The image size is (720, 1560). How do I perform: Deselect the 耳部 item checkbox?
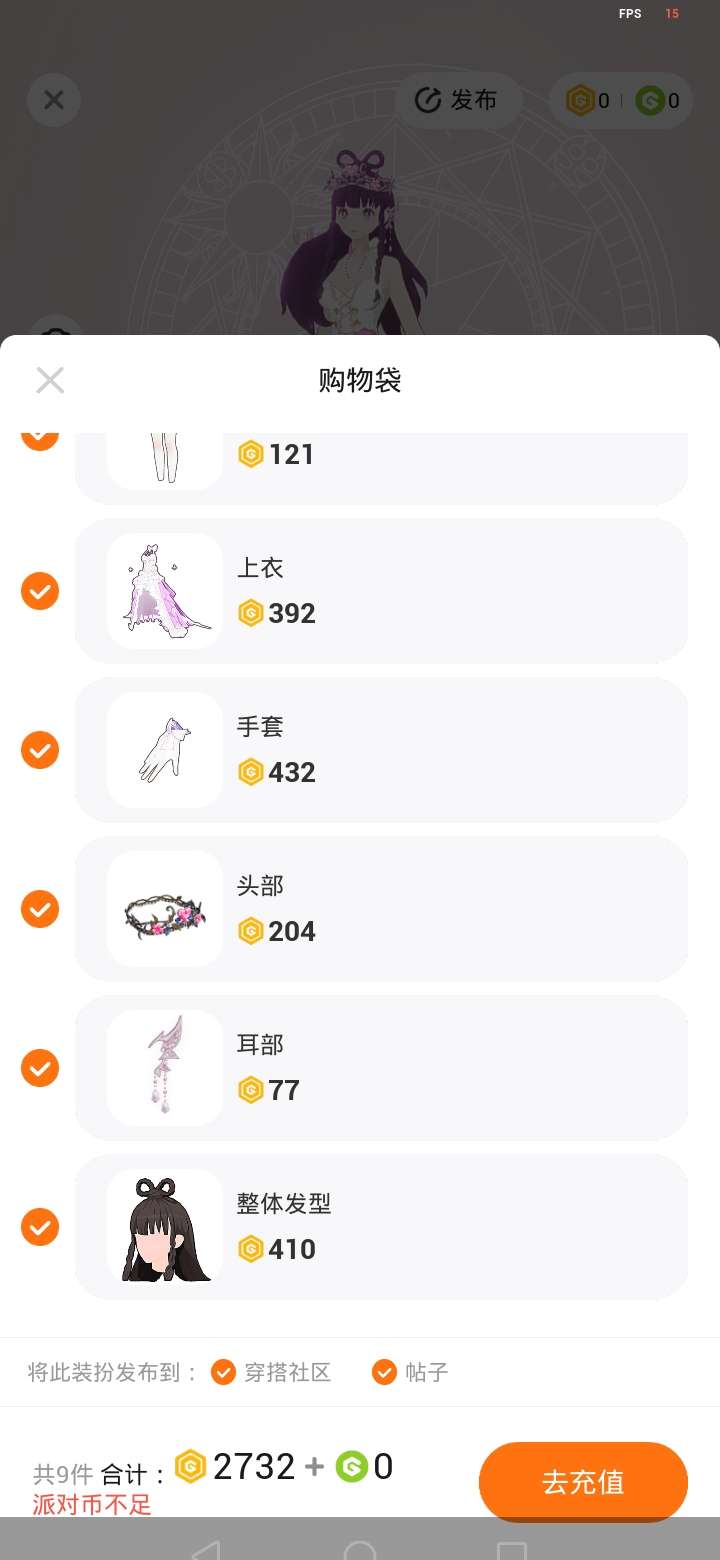[40, 1068]
